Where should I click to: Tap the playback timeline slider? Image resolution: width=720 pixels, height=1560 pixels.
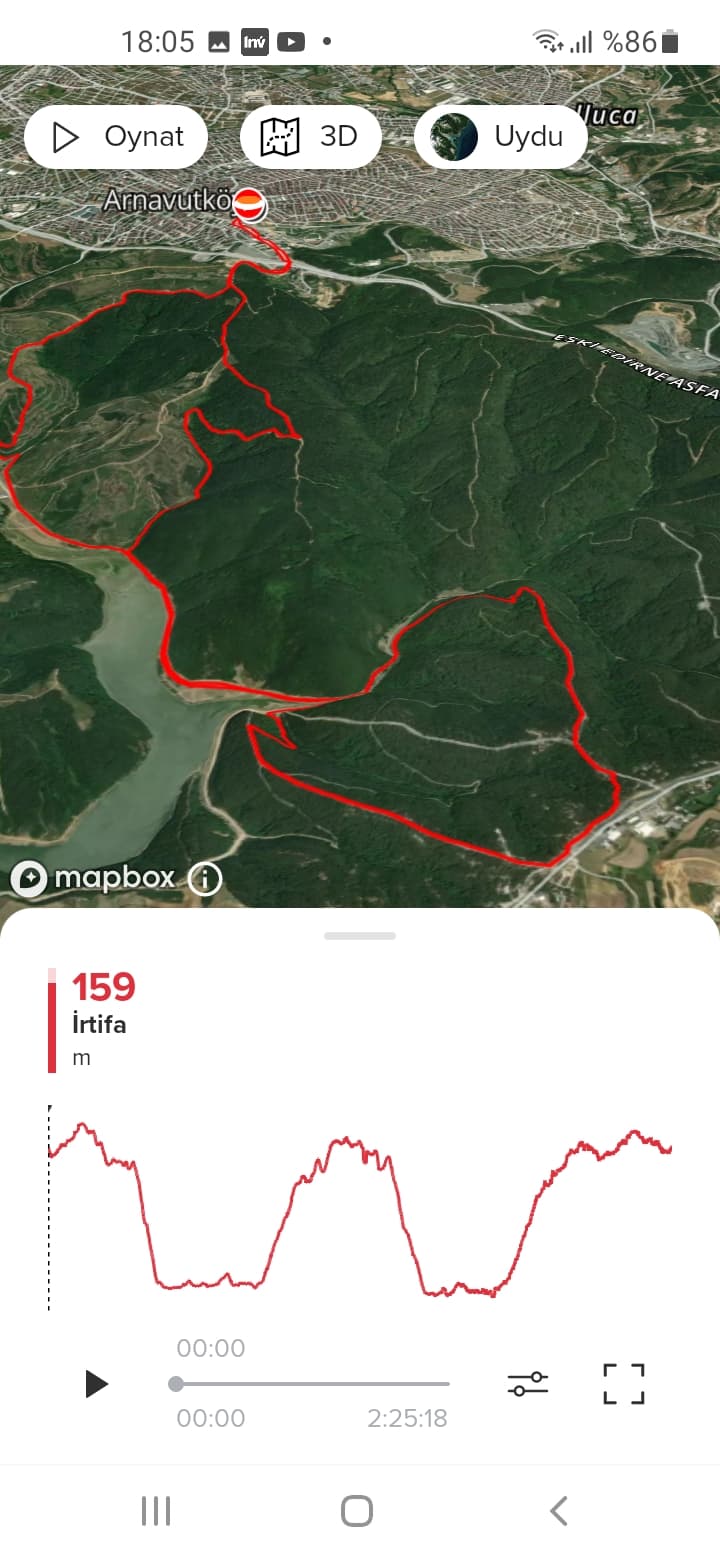(x=312, y=1384)
